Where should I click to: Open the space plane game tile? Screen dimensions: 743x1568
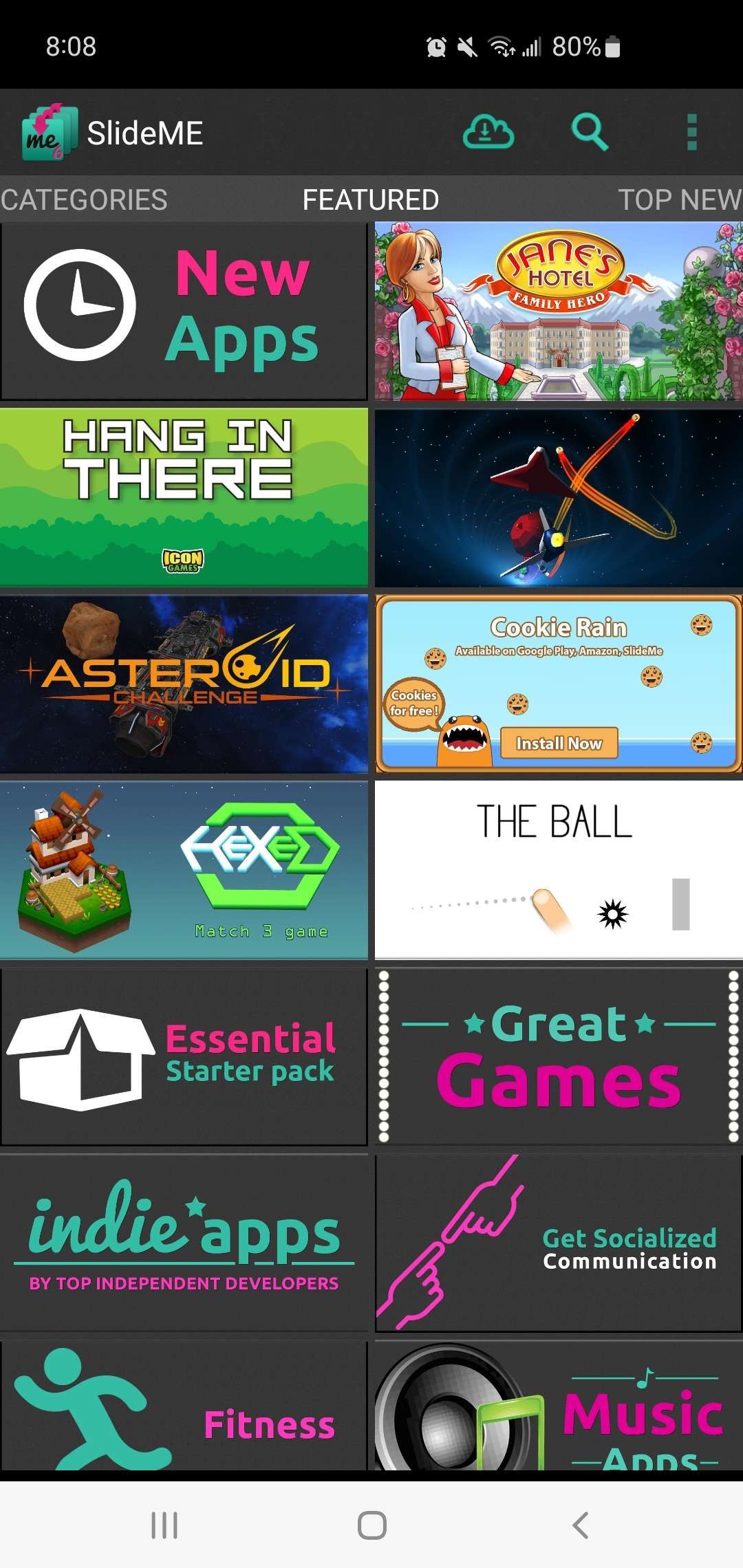pos(559,497)
